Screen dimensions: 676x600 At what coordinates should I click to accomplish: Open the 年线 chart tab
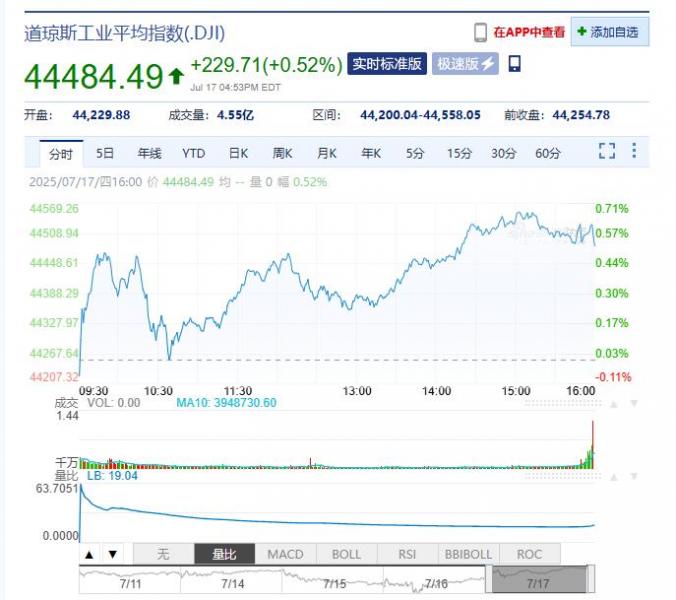coord(149,153)
